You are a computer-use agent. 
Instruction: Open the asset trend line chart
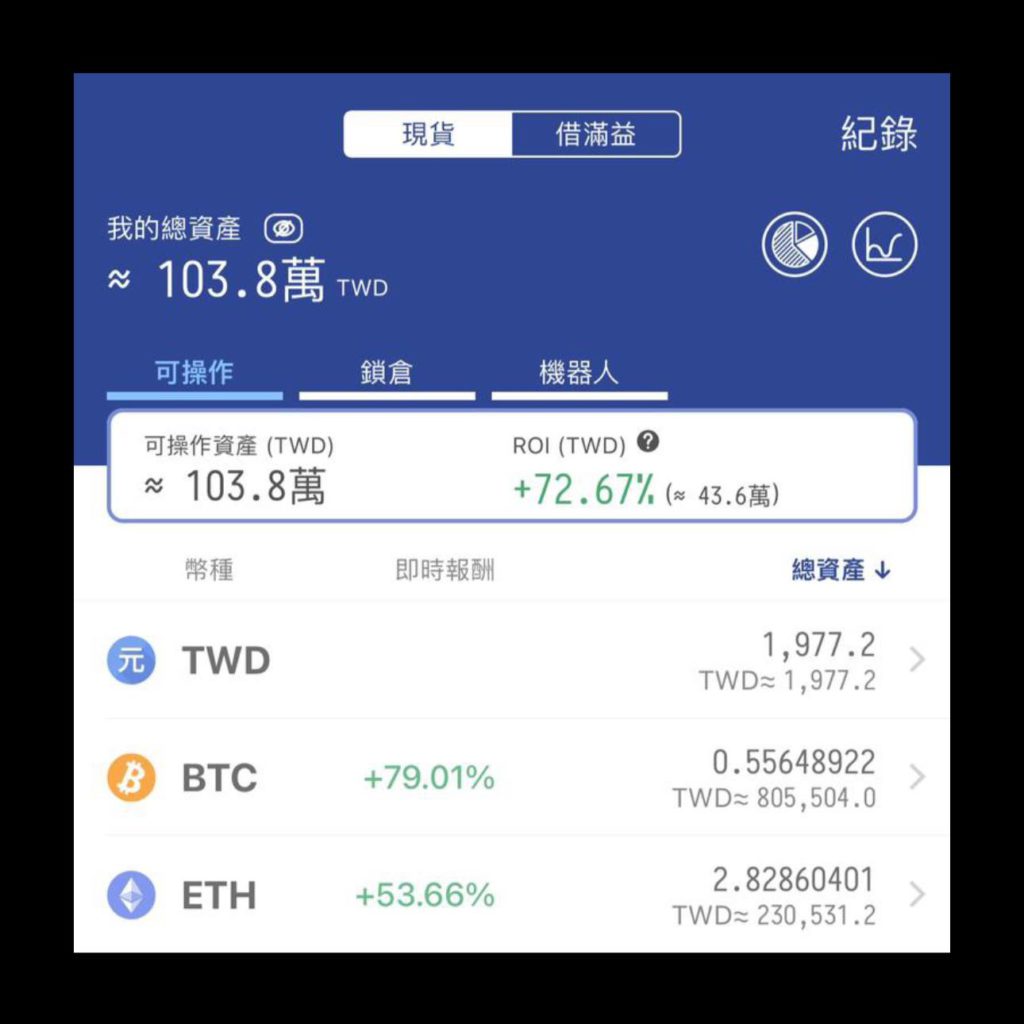click(x=884, y=245)
